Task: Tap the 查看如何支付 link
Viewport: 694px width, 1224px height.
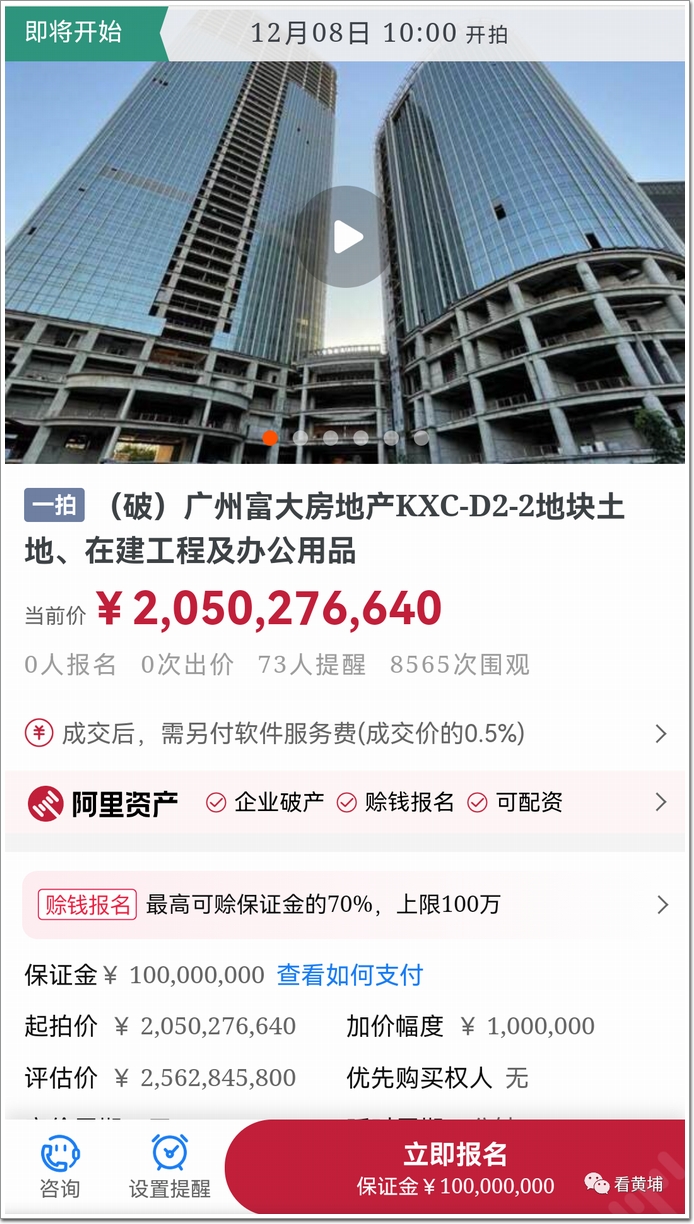Action: (350, 975)
